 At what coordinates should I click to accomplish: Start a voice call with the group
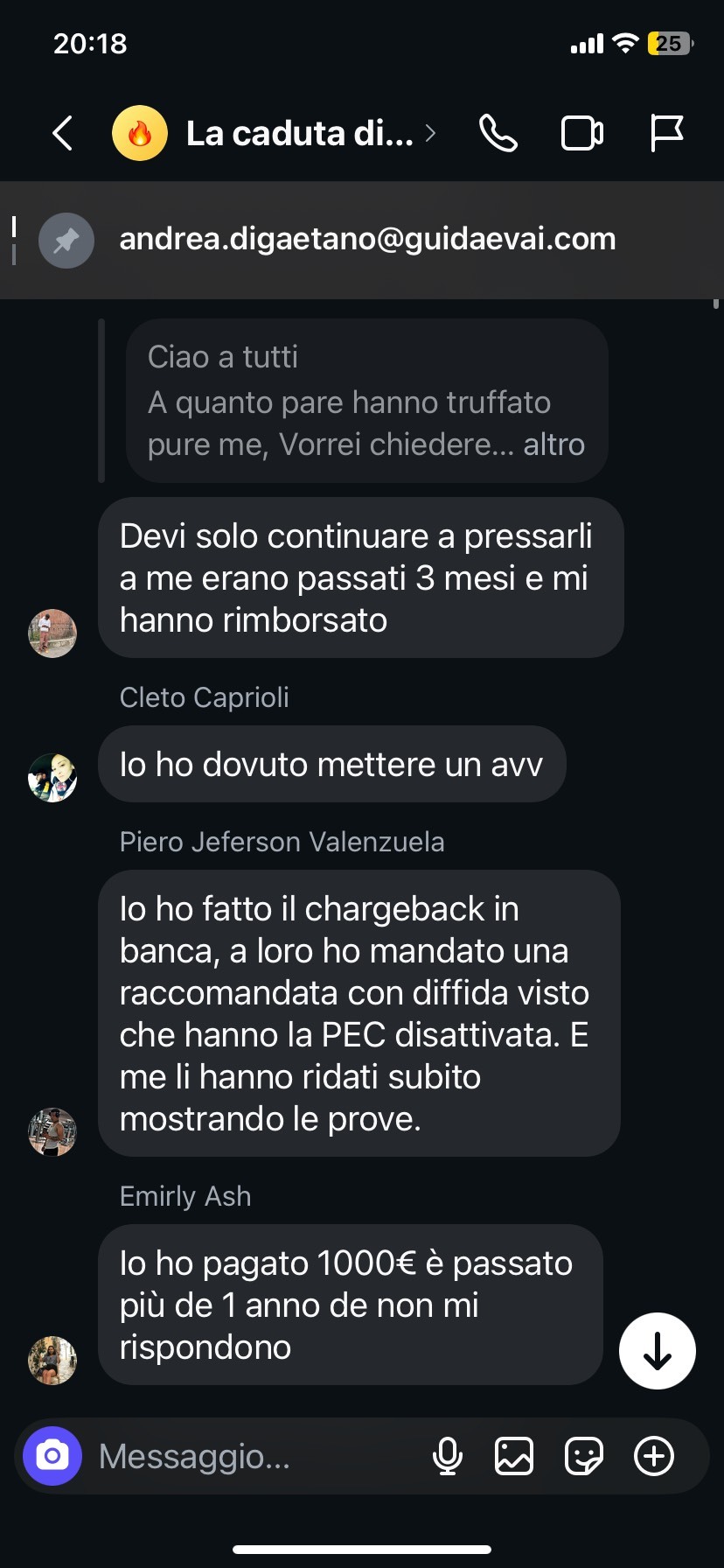pyautogui.click(x=498, y=134)
